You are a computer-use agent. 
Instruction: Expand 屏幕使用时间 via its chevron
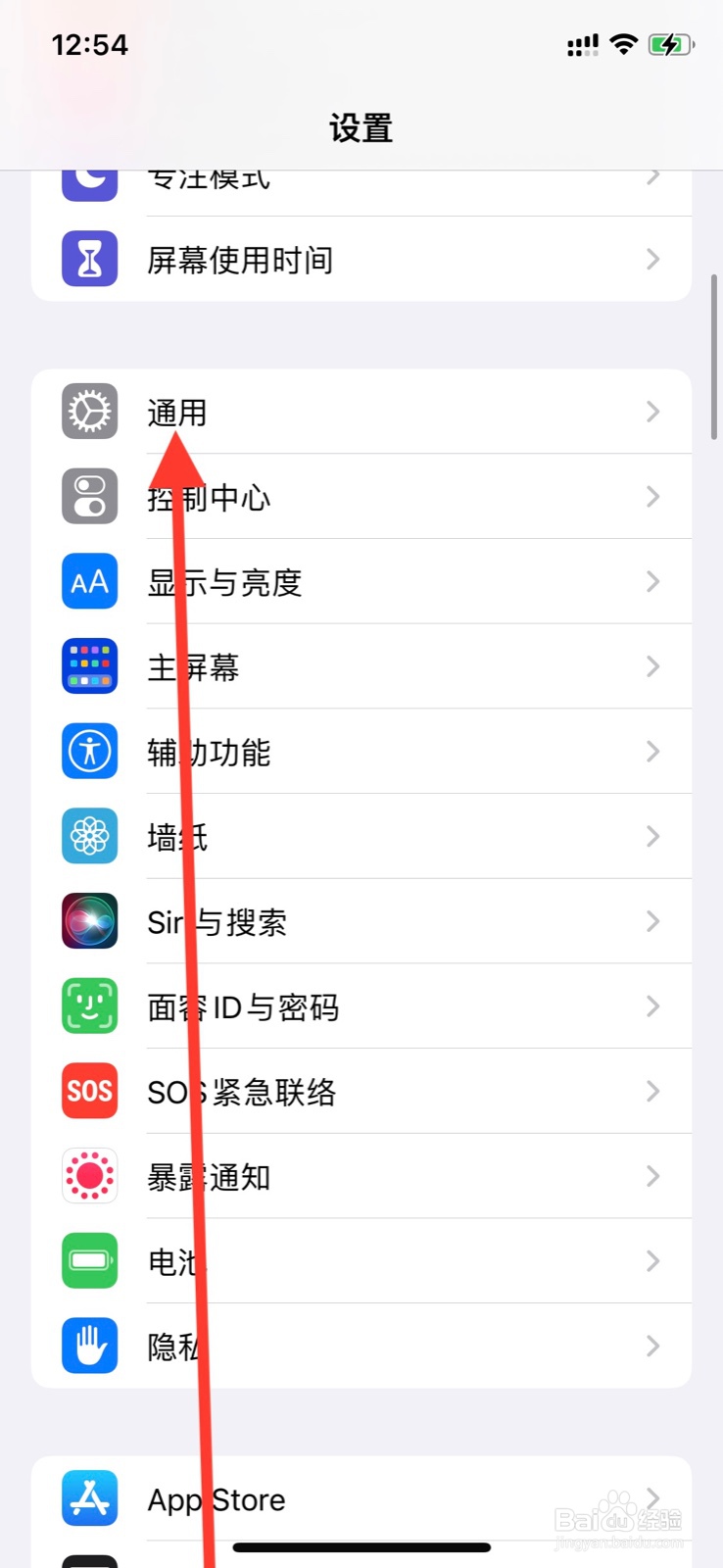tap(652, 259)
